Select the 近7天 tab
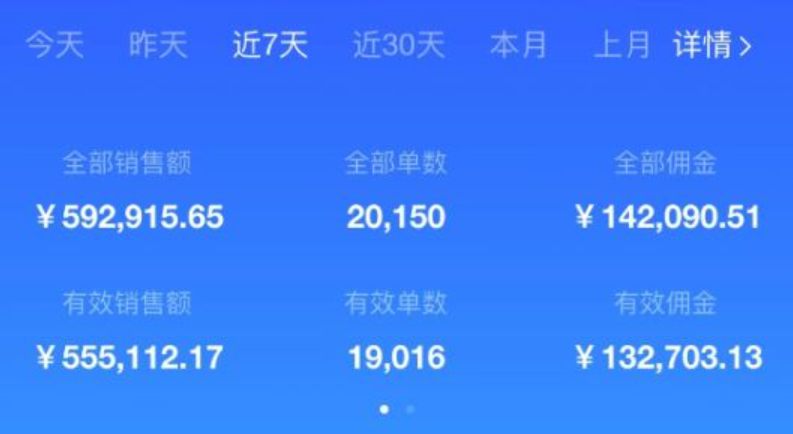This screenshot has height=434, width=793. pyautogui.click(x=270, y=46)
